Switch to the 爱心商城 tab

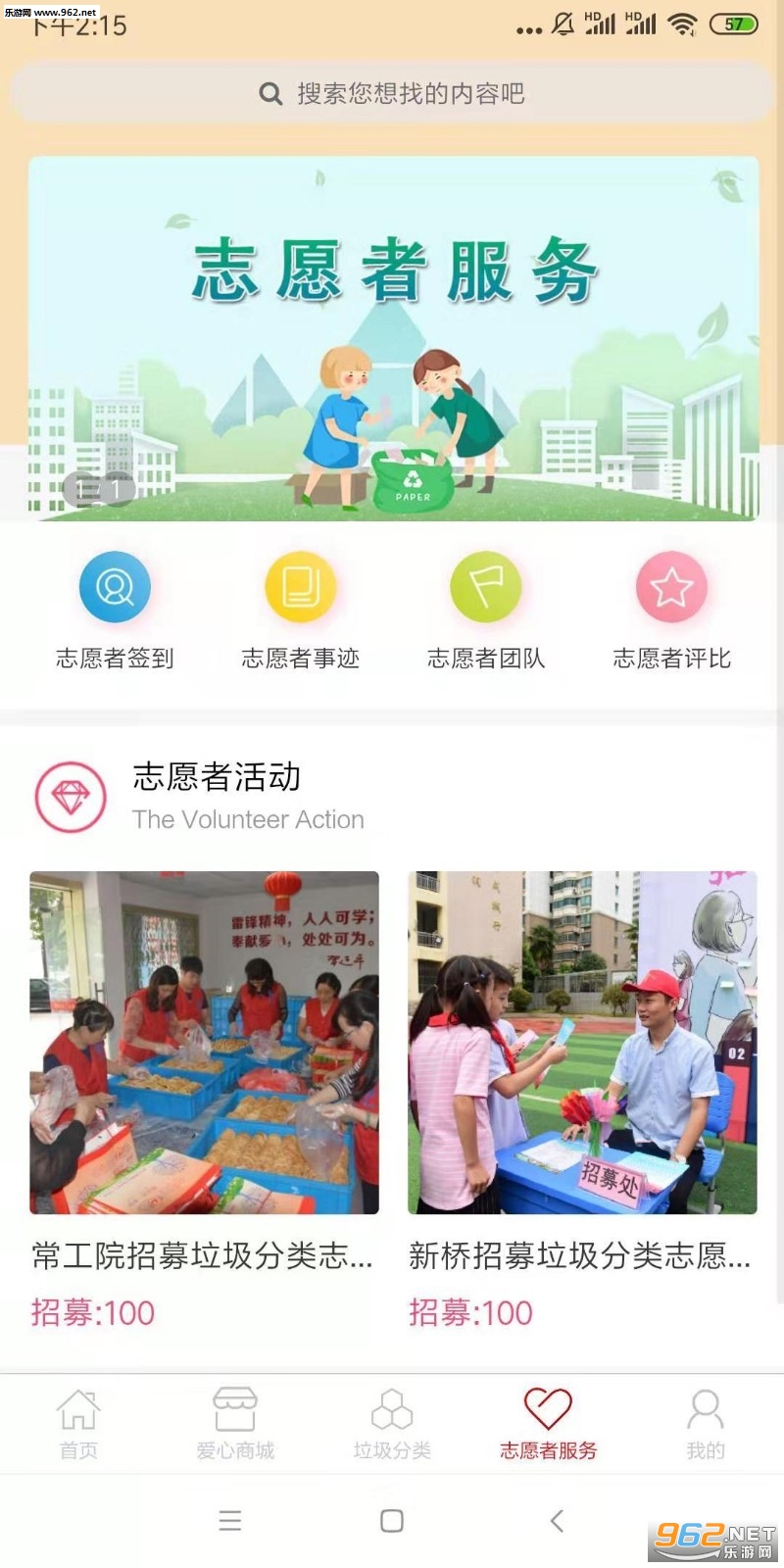coord(235,1424)
